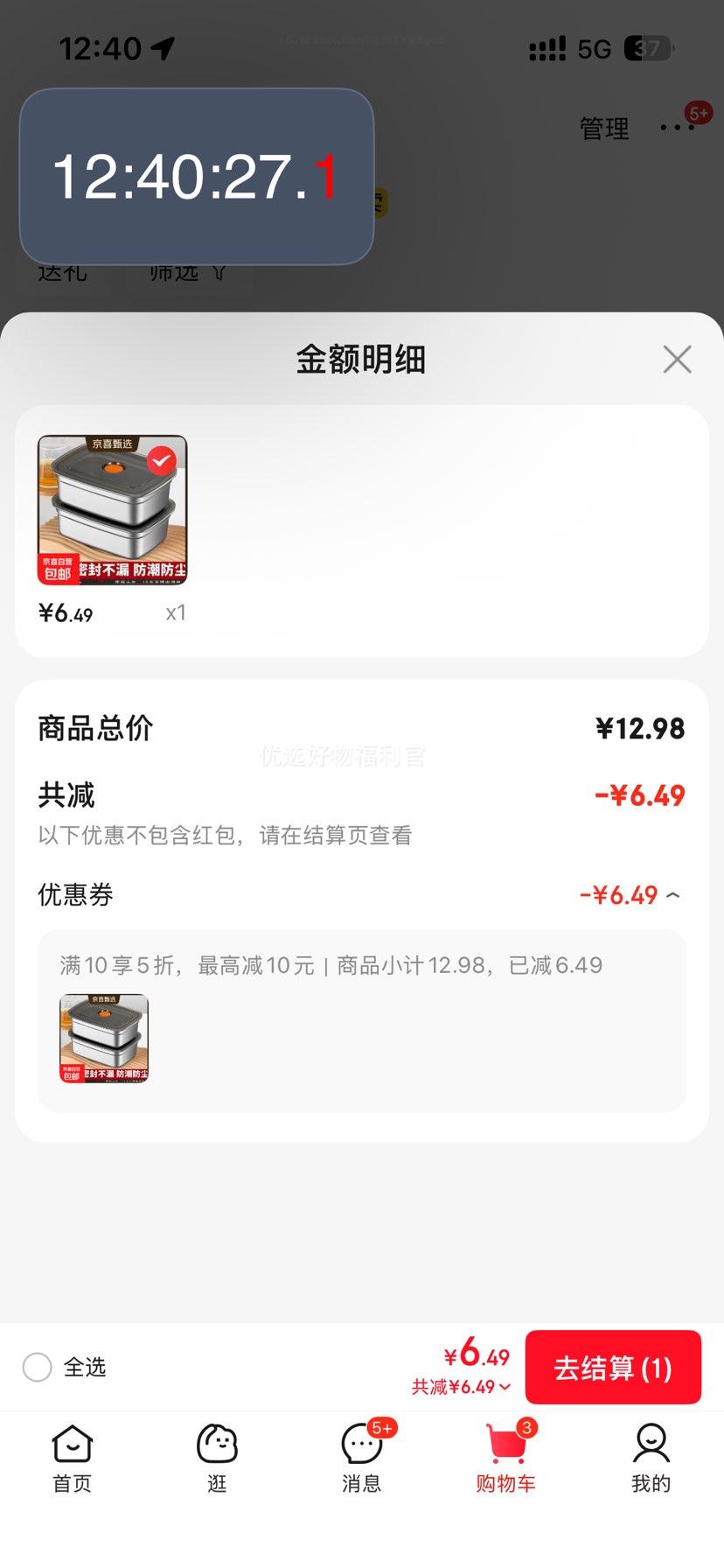The image size is (724, 1568).
Task: Open the 逛 tab
Action: point(217,1459)
